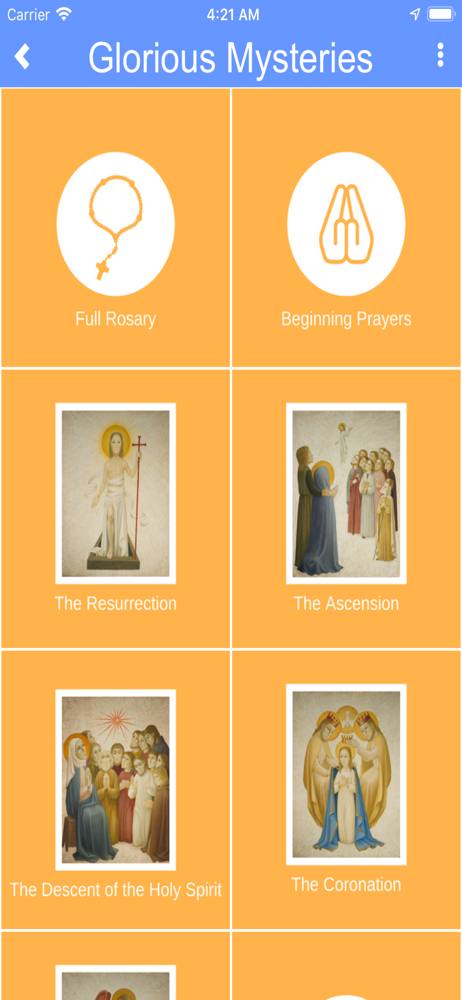Open The Resurrection mystery
This screenshot has width=462, height=1000.
coord(116,508)
